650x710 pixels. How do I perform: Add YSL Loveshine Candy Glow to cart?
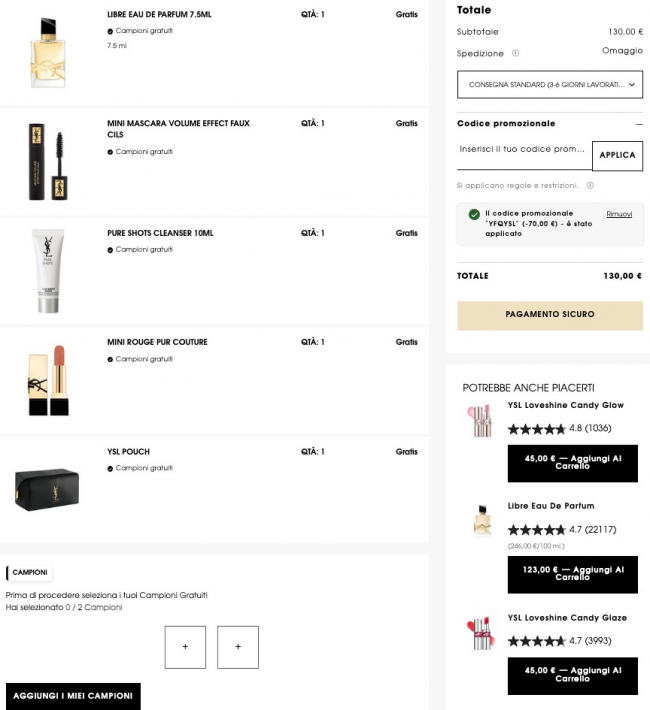point(572,463)
